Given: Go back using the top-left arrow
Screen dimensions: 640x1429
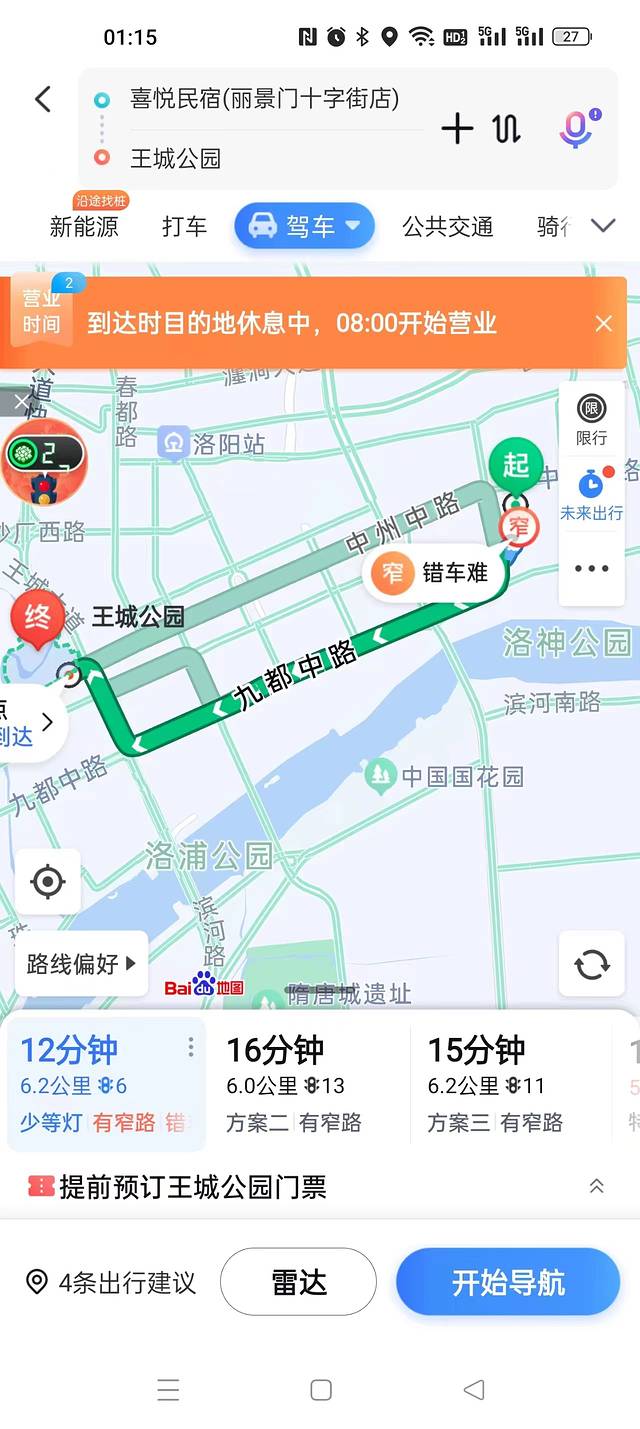Looking at the screenshot, I should pos(42,99).
